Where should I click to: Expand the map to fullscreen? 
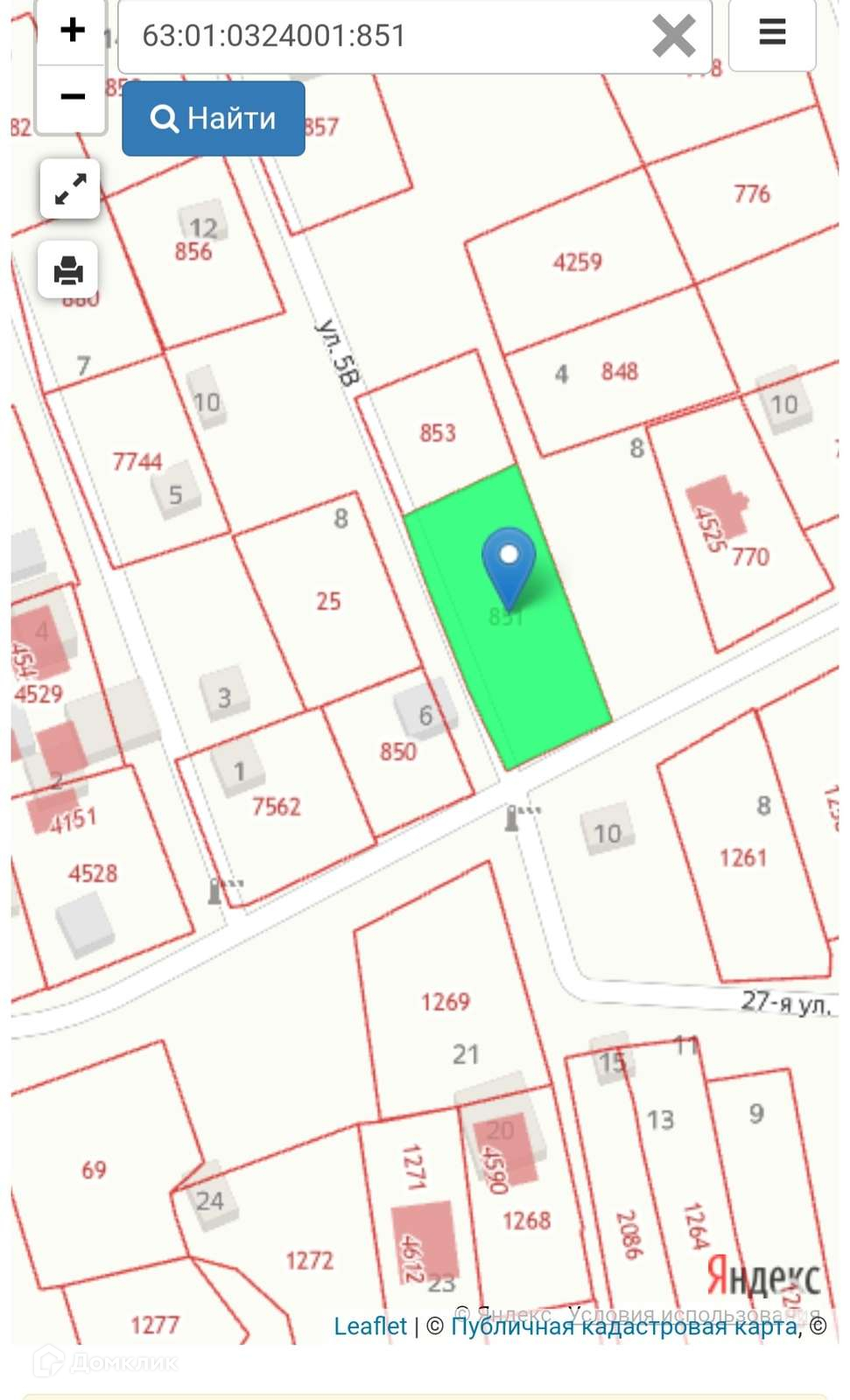(x=70, y=189)
